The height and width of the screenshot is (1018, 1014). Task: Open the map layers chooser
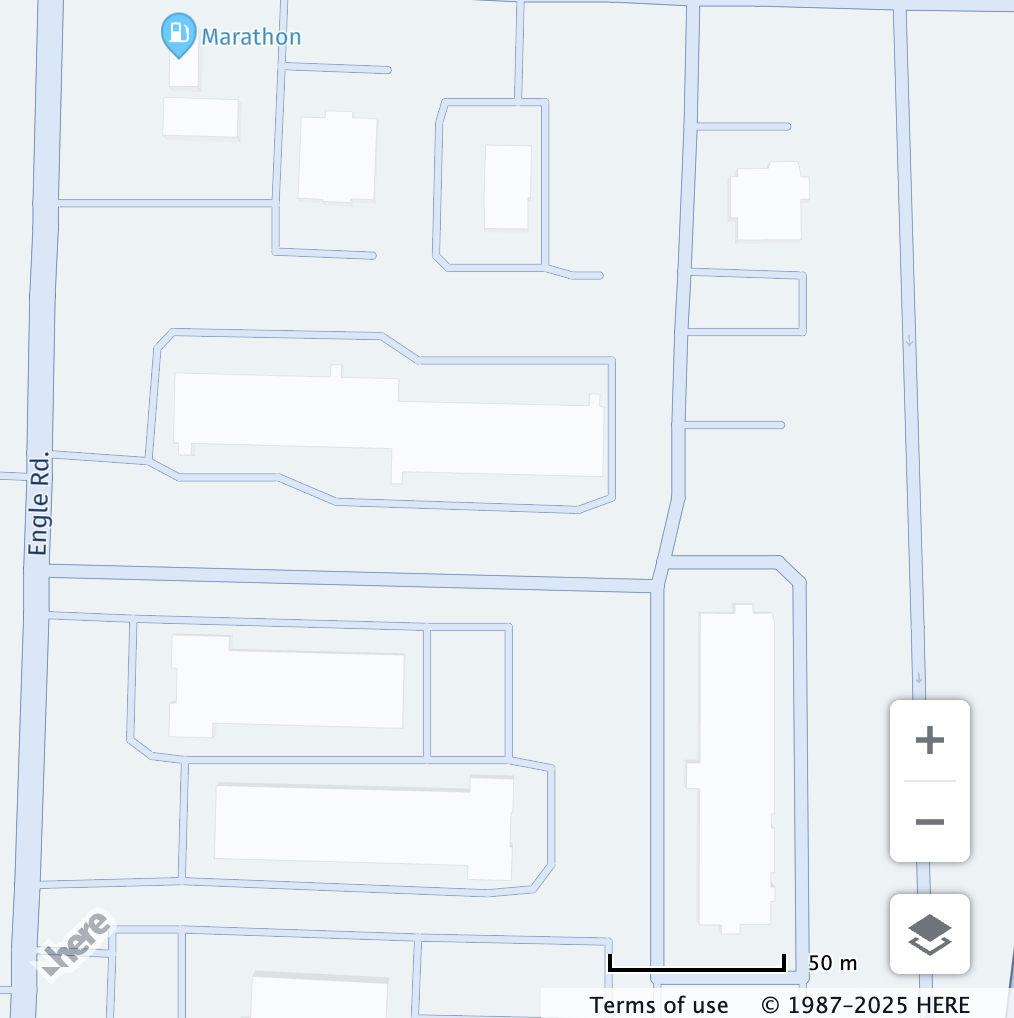tap(929, 934)
